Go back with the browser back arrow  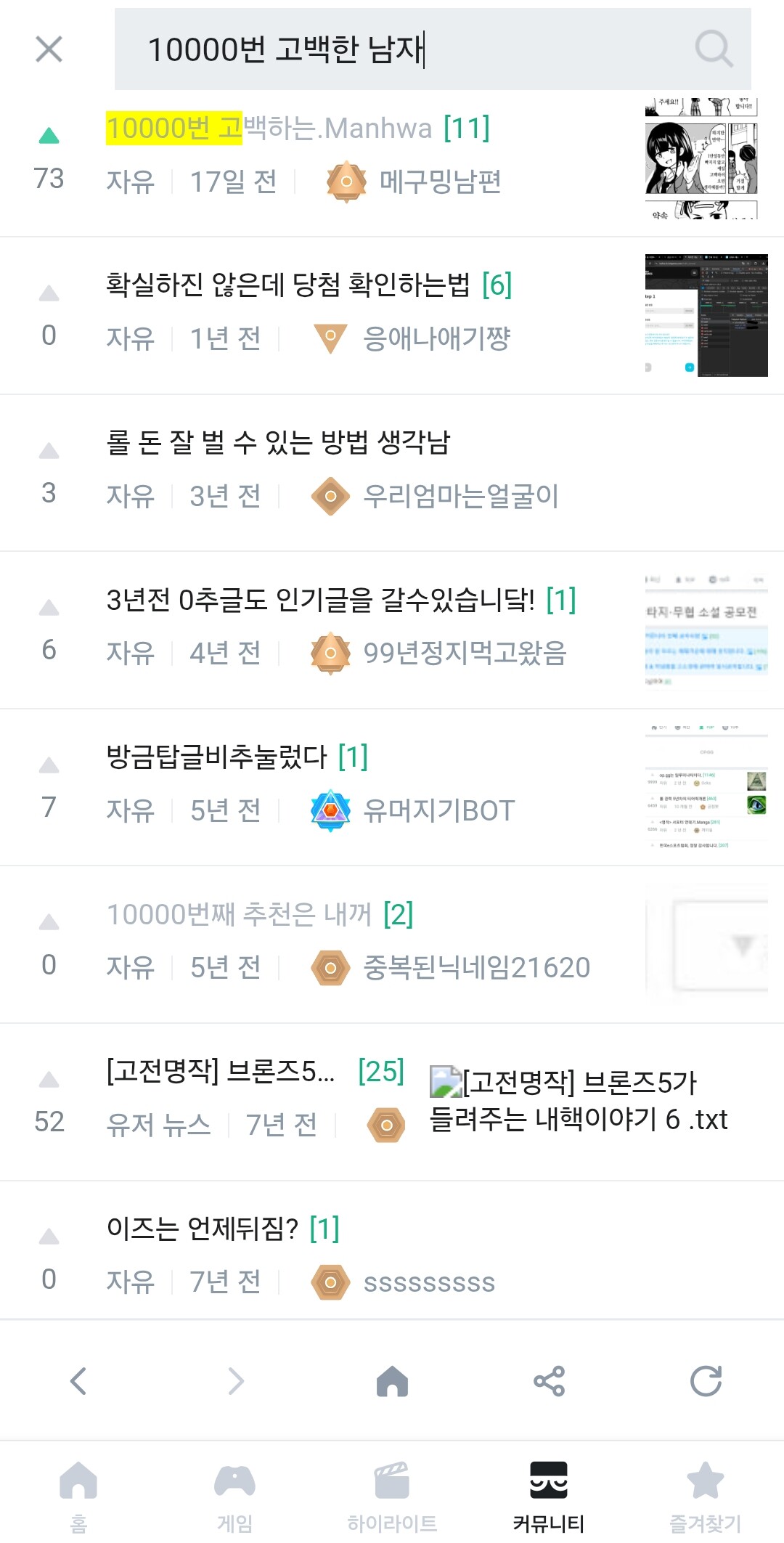[78, 1381]
